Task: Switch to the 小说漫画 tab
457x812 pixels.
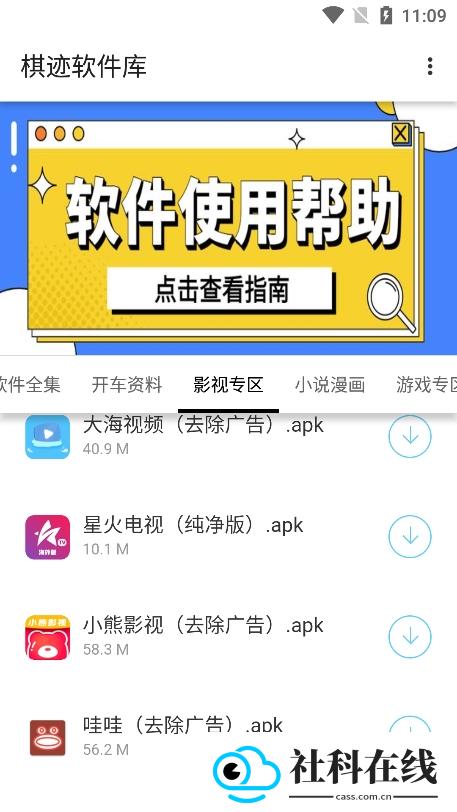Action: point(330,385)
